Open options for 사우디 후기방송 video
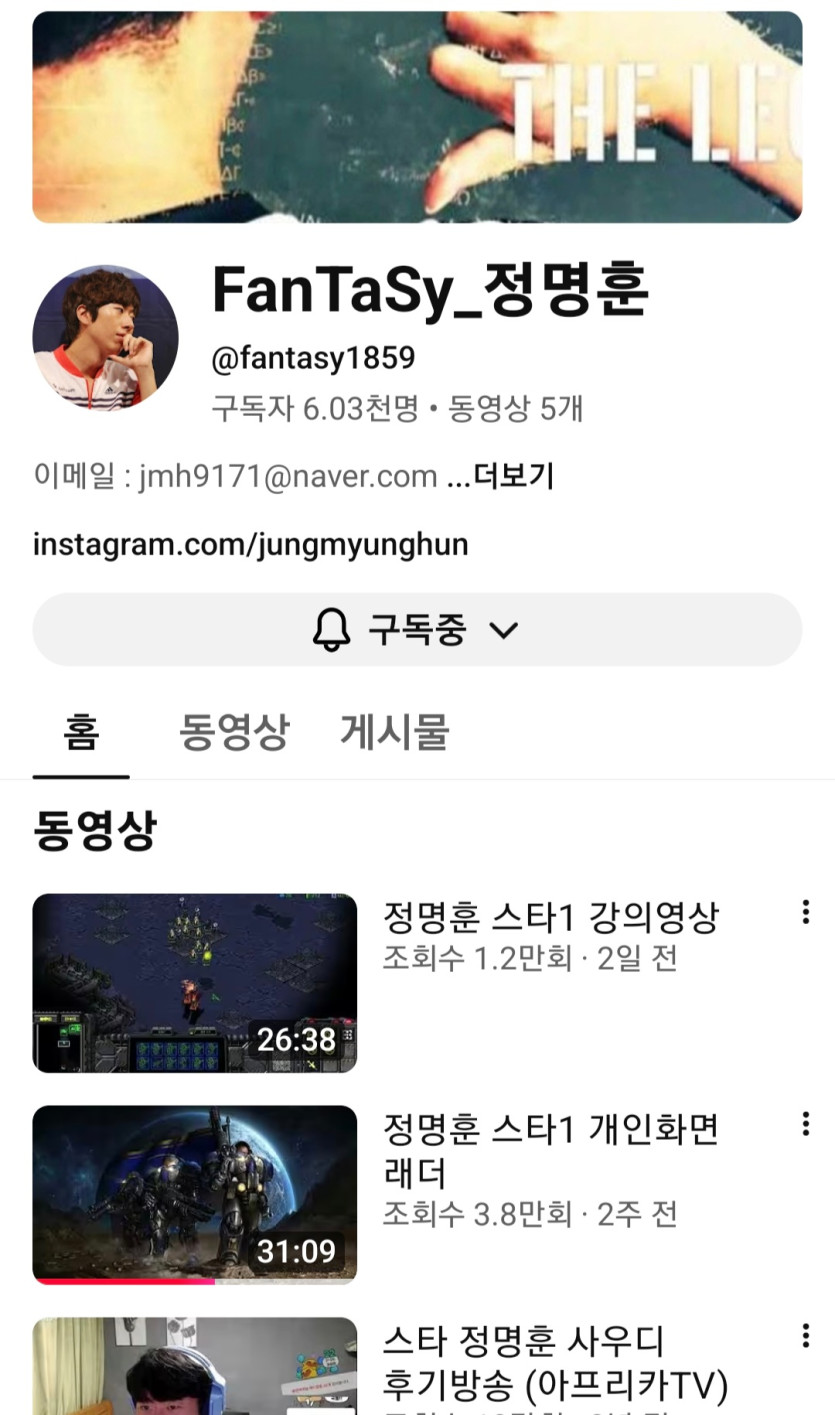Image resolution: width=835 pixels, height=1415 pixels. [x=805, y=1336]
